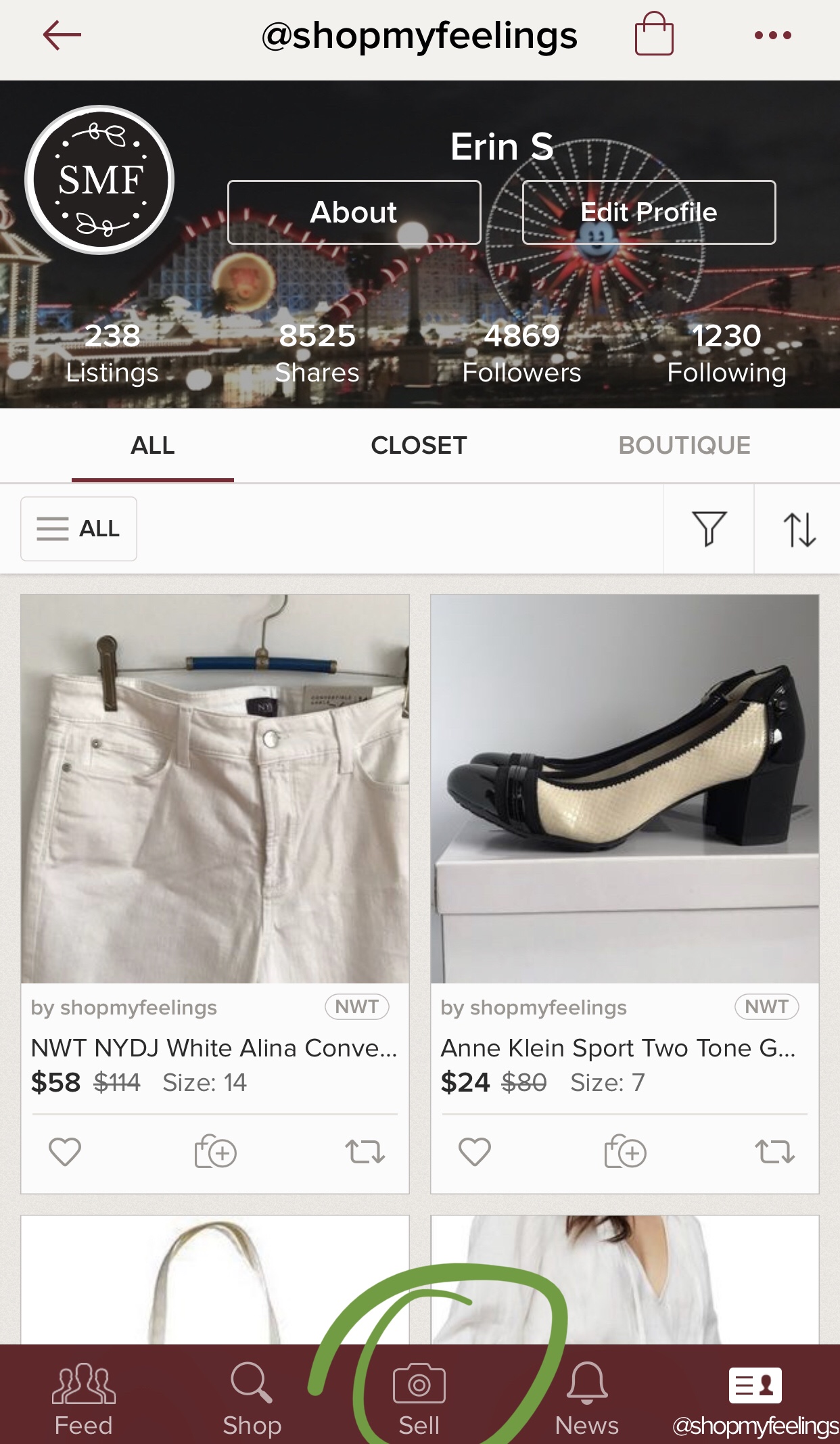Select the Sell camera tab
The image size is (840, 1444).
click(x=419, y=1397)
